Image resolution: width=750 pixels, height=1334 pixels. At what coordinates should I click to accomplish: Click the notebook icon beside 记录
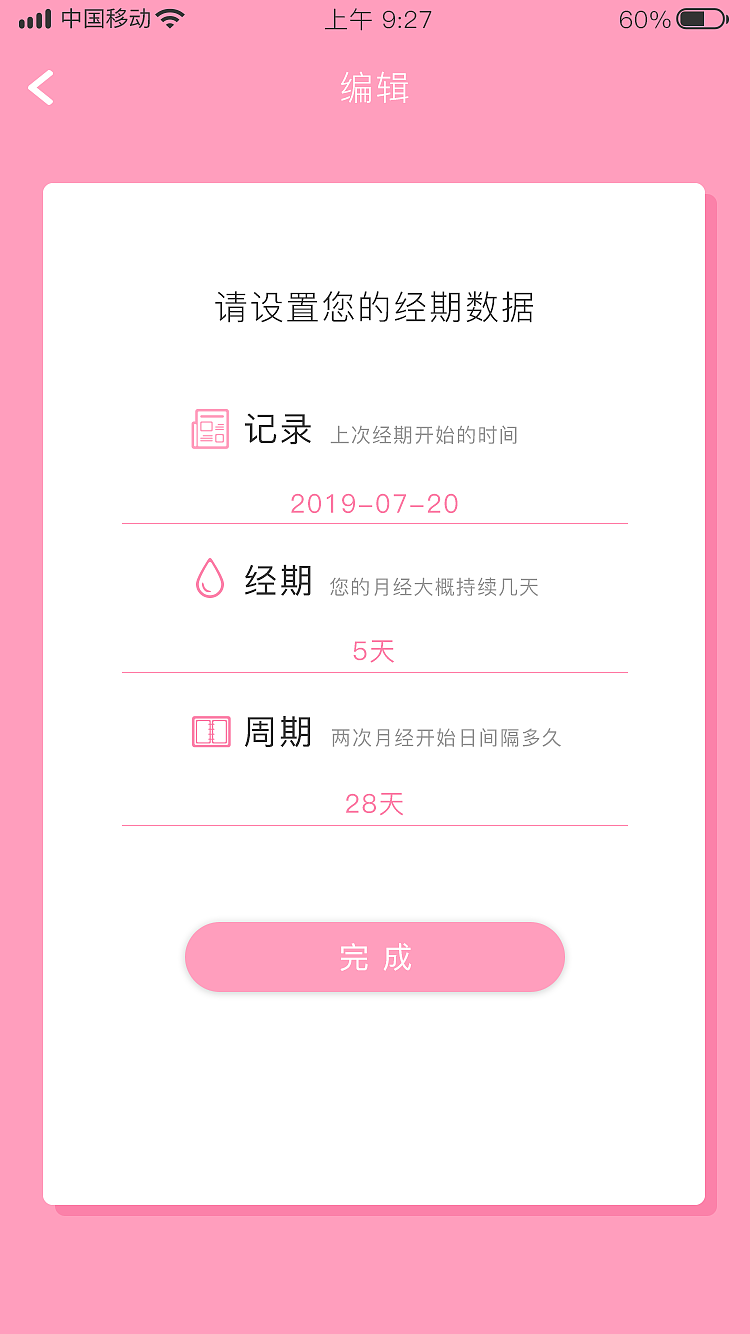(210, 430)
